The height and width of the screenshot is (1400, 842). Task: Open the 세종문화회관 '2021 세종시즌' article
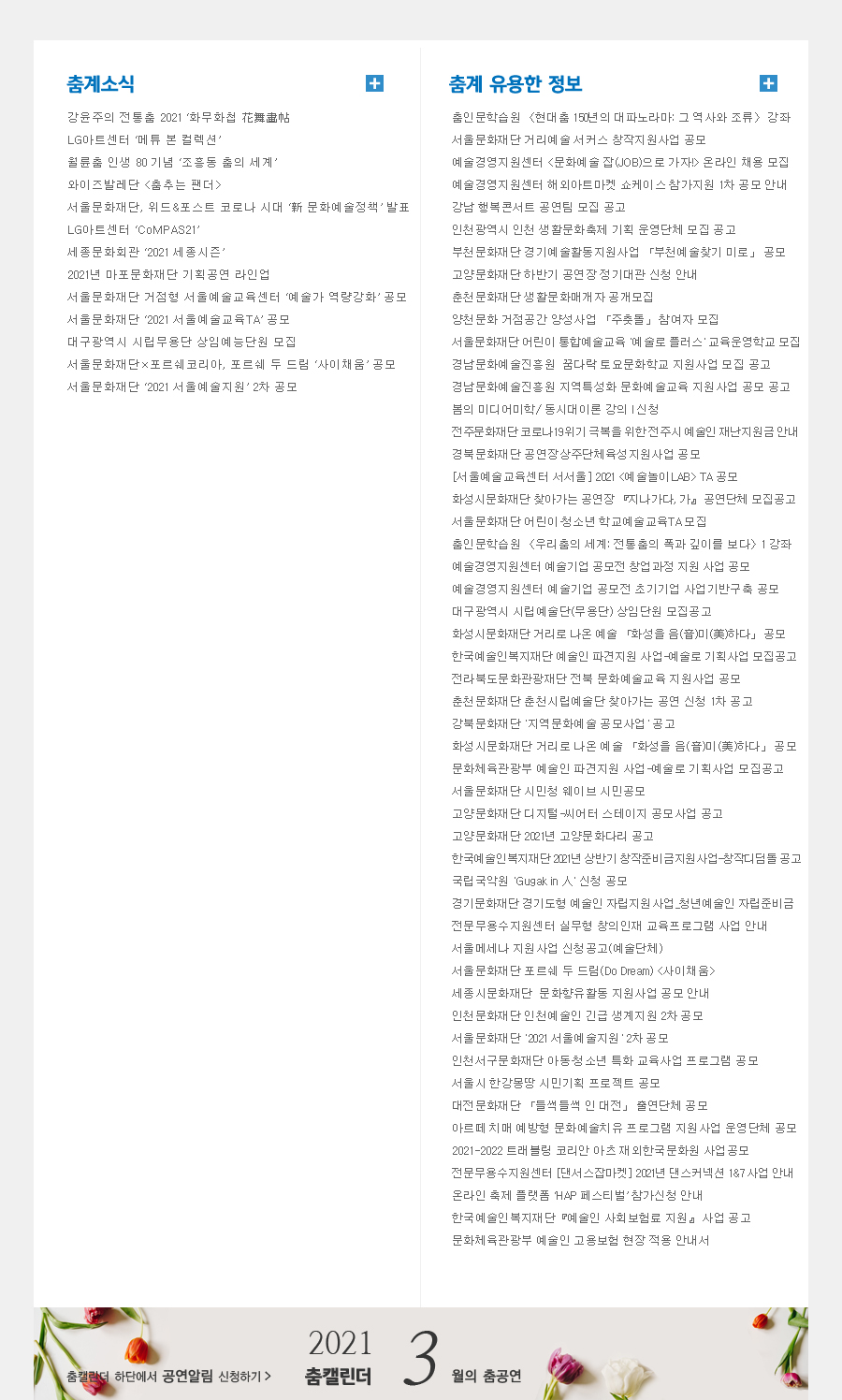(146, 252)
